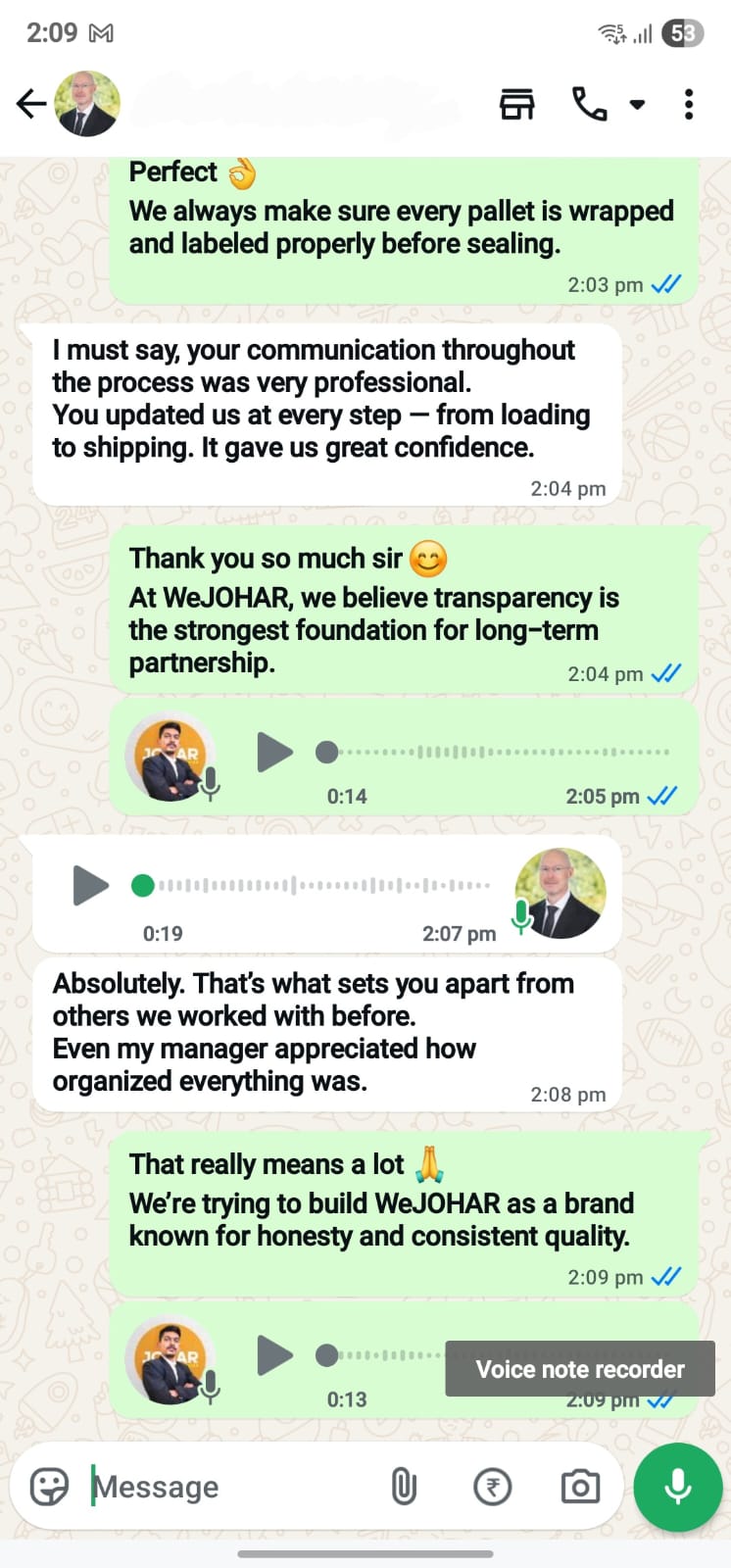This screenshot has height=1568, width=731.
Task: Go back to the chat list
Action: (x=31, y=103)
